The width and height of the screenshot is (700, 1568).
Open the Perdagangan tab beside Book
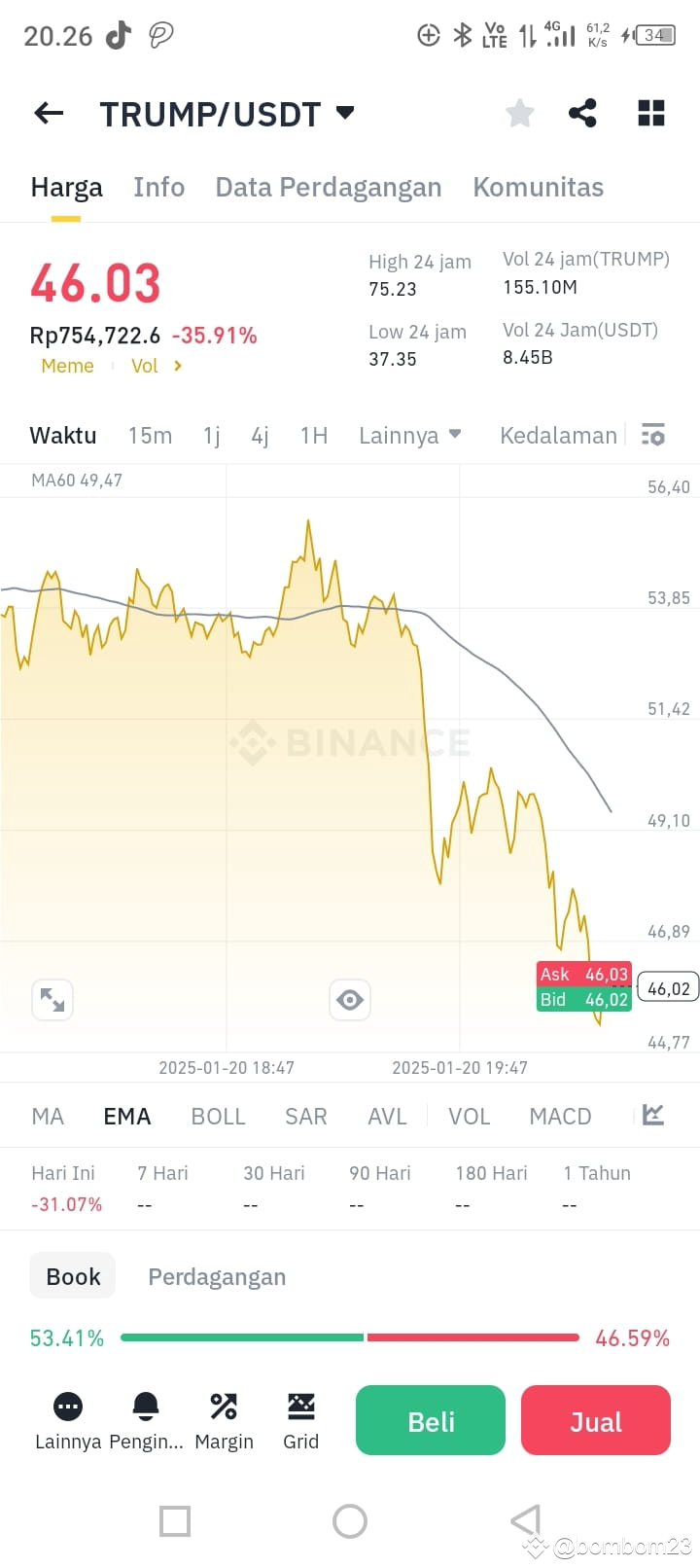[216, 1275]
